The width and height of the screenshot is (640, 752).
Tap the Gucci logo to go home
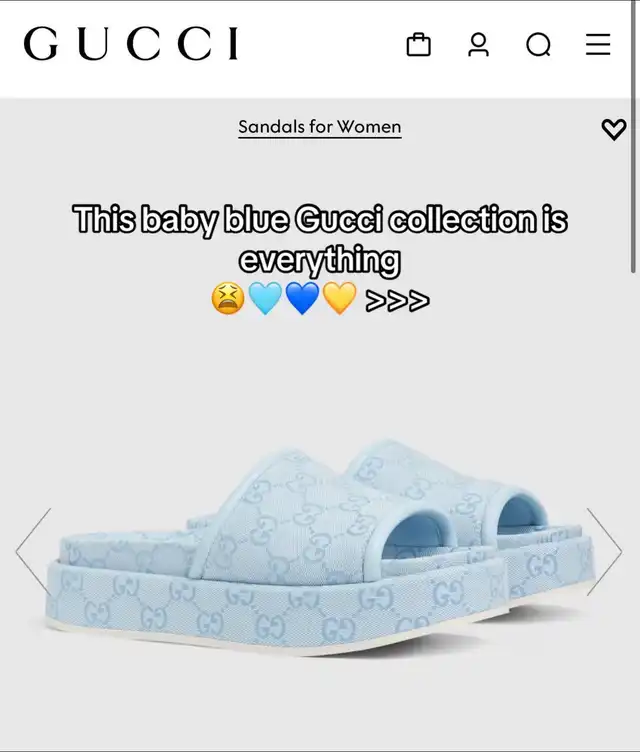[x=130, y=44]
